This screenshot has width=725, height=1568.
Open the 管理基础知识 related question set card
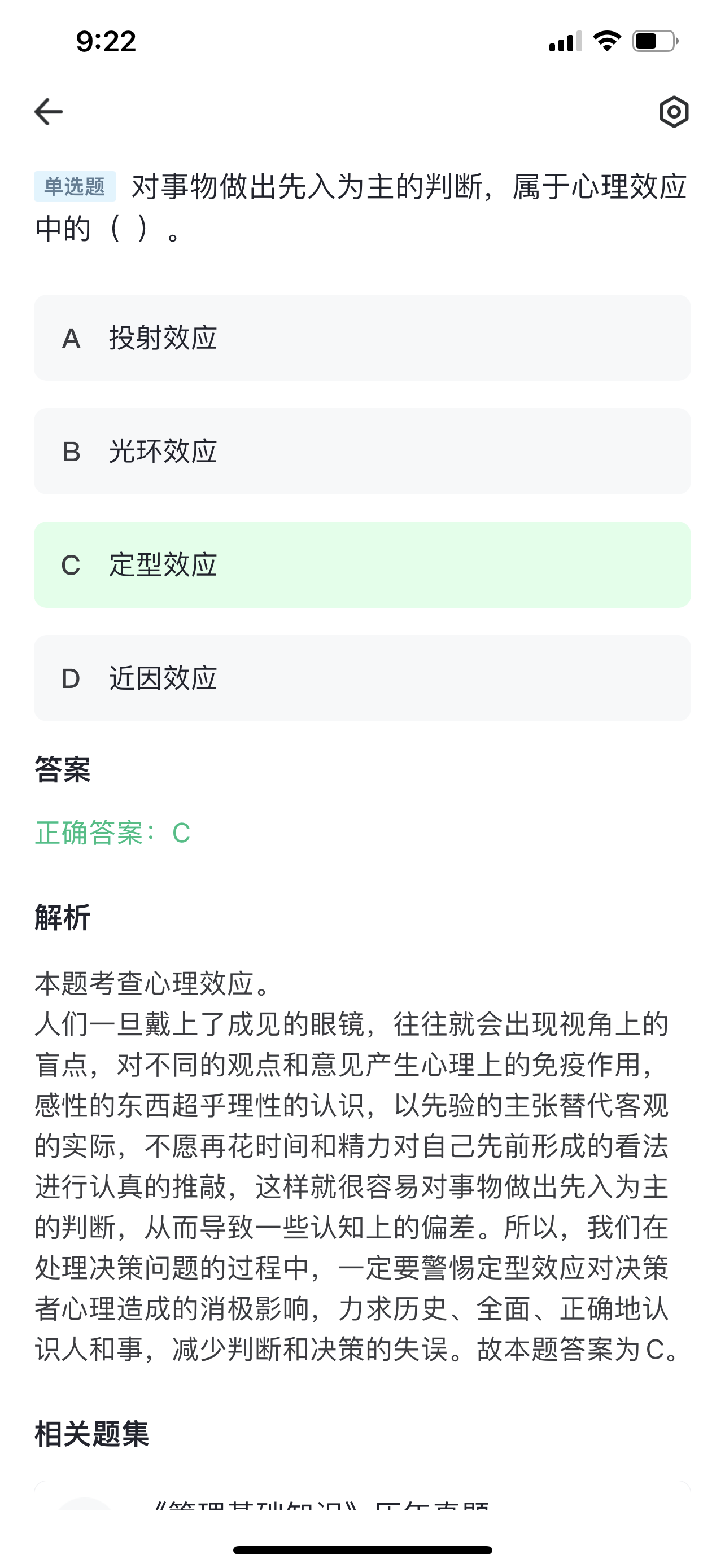362,1496
